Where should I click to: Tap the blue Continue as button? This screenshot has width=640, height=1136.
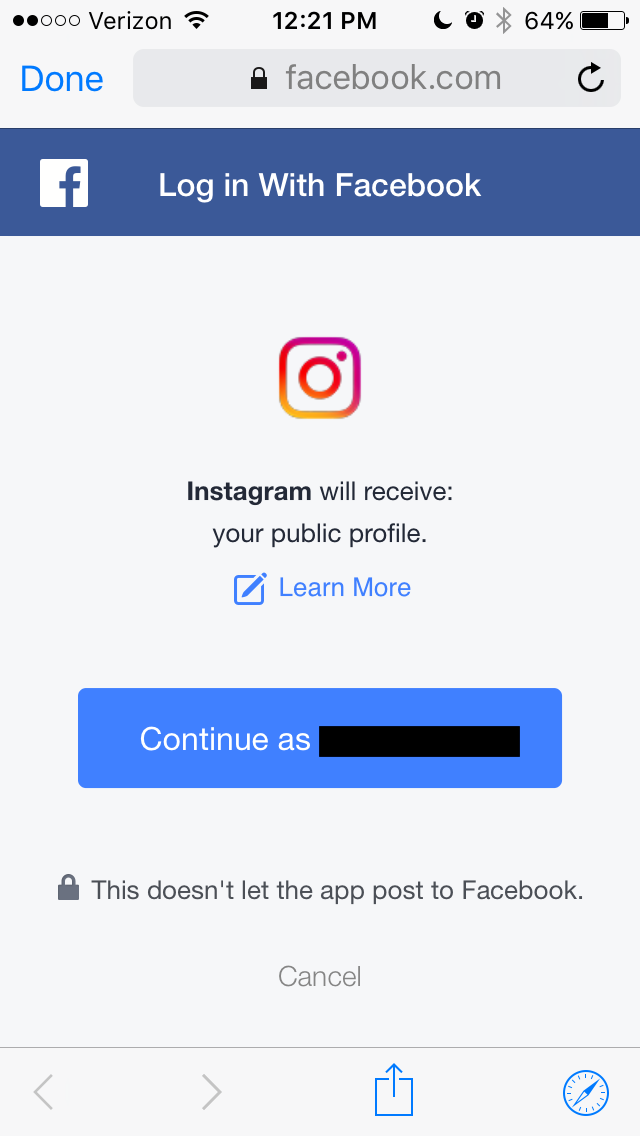pos(320,738)
